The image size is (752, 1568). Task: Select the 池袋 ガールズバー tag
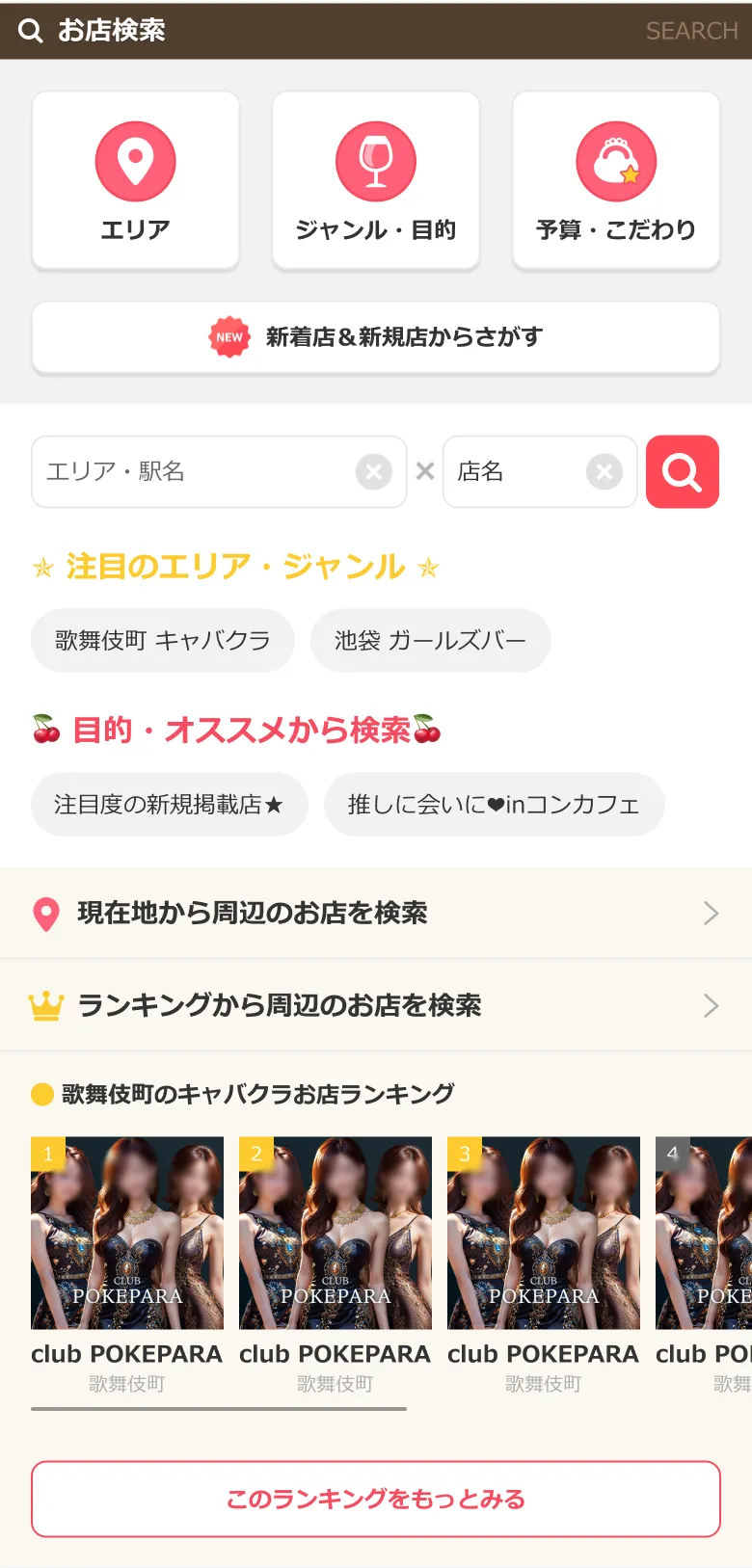pos(429,640)
